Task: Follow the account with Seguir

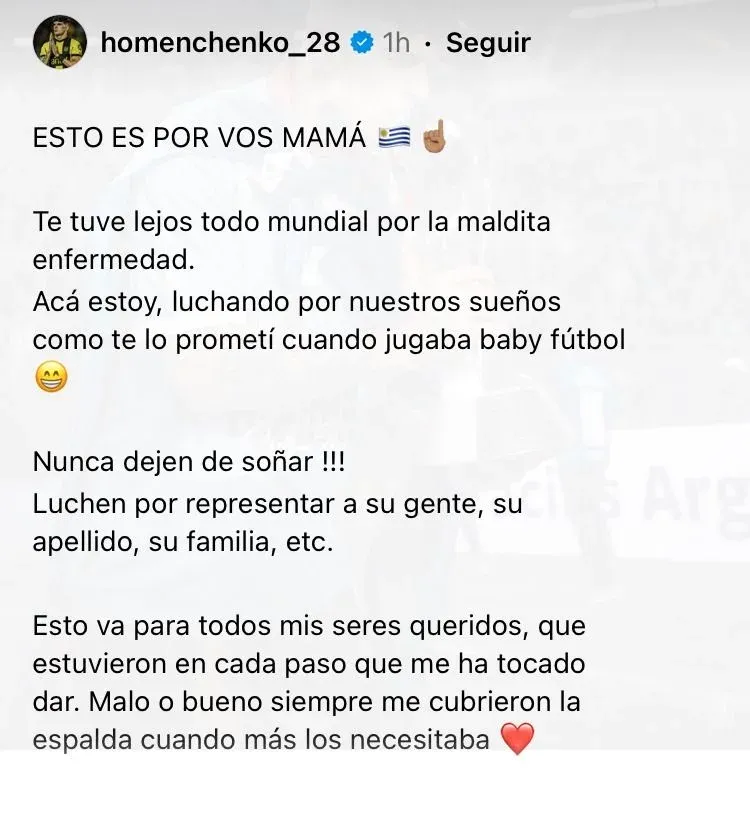Action: coord(488,43)
